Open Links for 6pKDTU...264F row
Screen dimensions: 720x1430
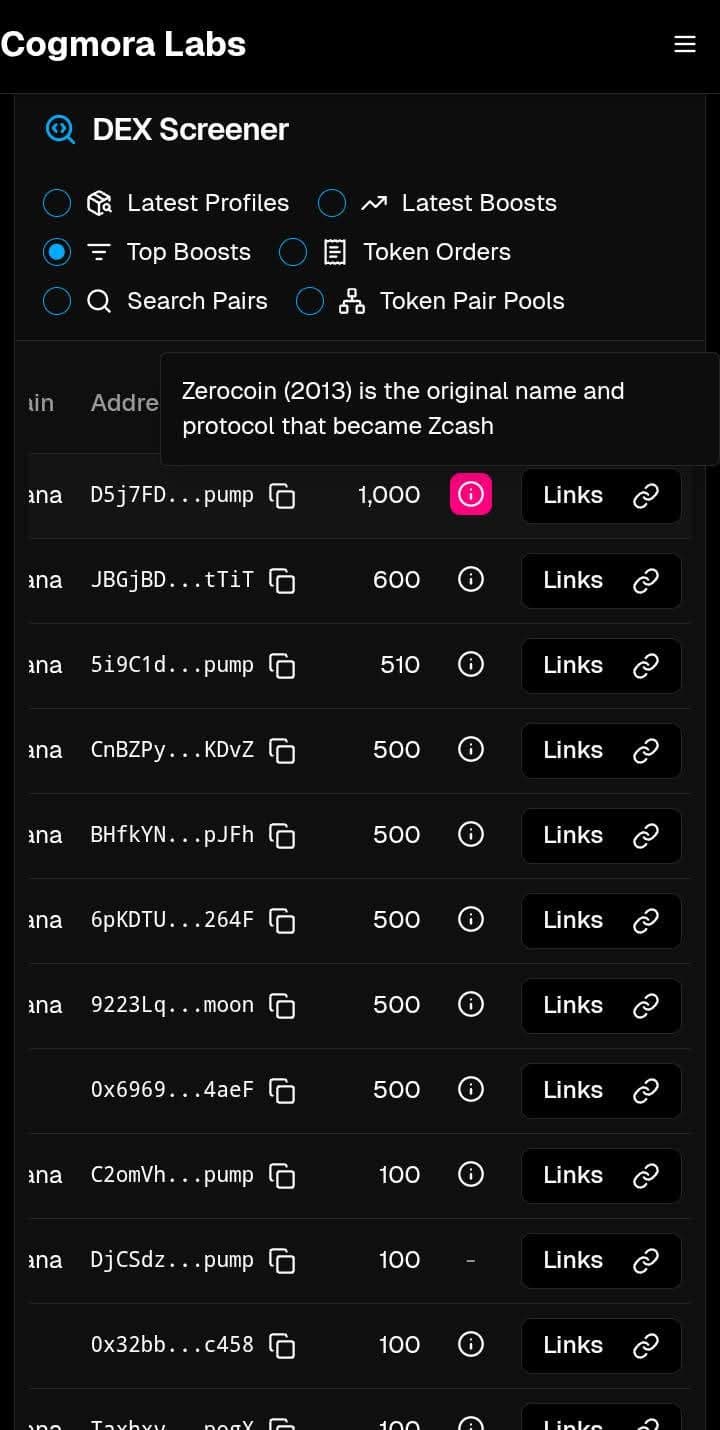[601, 921]
